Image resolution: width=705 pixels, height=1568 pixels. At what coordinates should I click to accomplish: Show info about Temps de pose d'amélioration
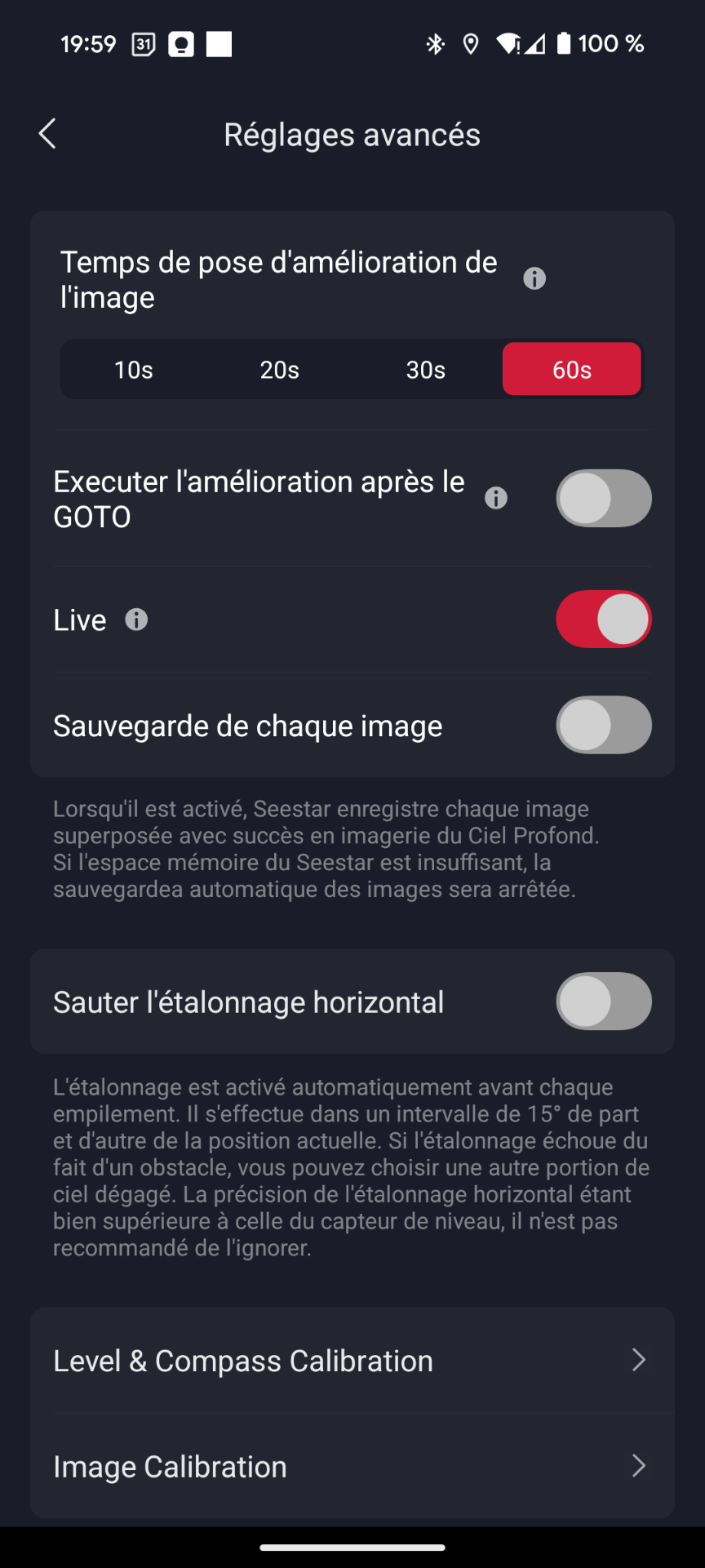coord(534,279)
